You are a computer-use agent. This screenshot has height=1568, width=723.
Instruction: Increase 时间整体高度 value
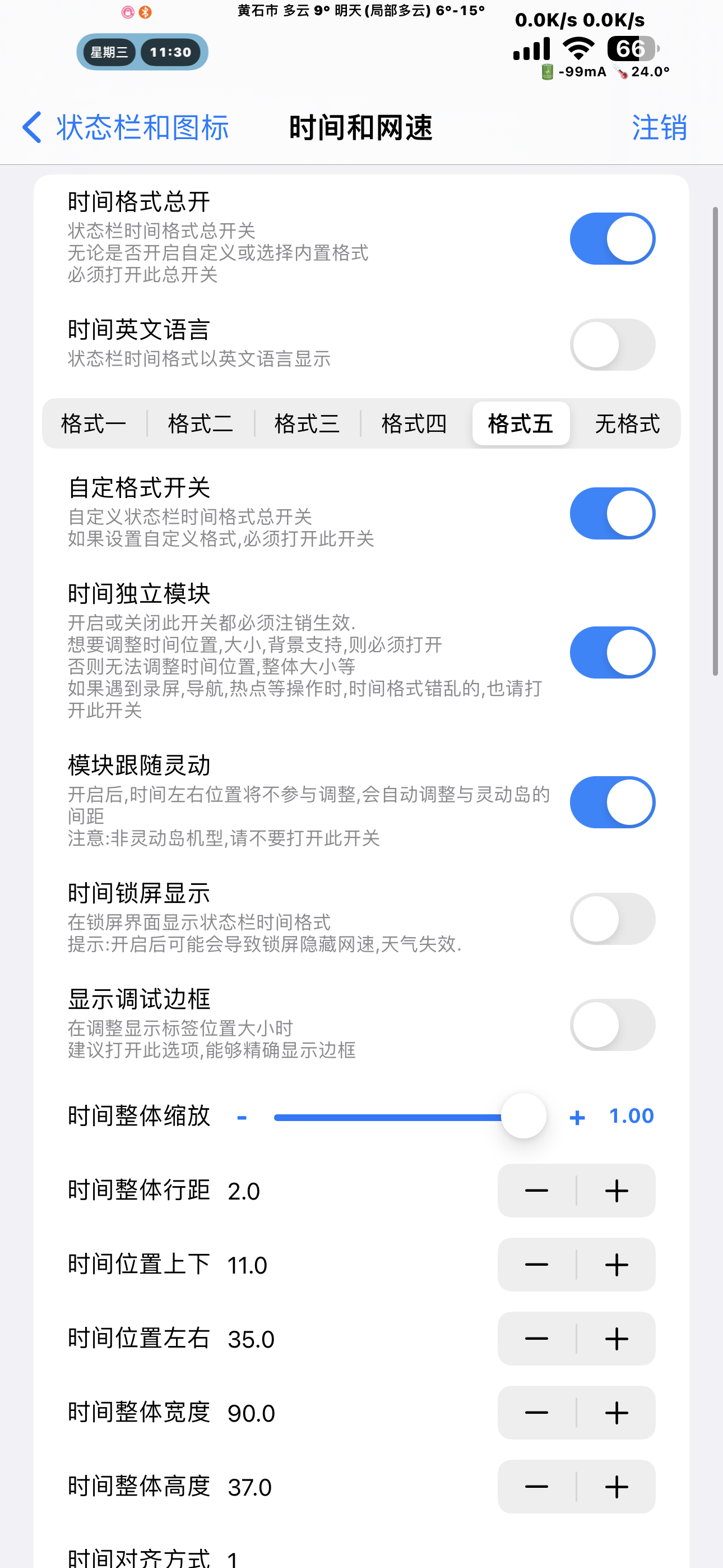point(617,1487)
